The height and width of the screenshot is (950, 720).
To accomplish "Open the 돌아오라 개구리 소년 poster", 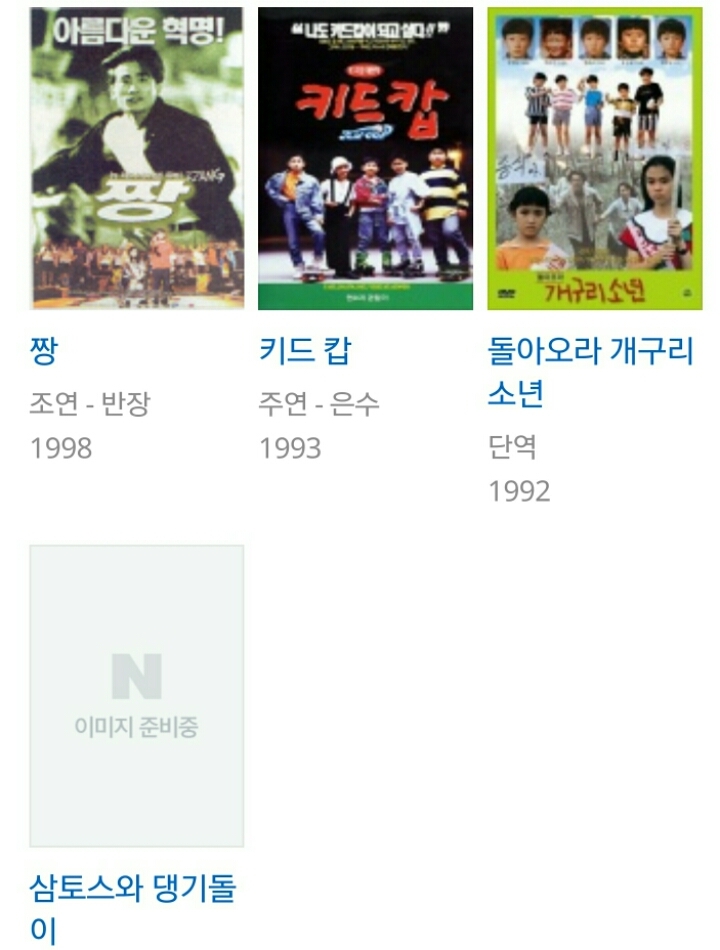I will [x=595, y=160].
